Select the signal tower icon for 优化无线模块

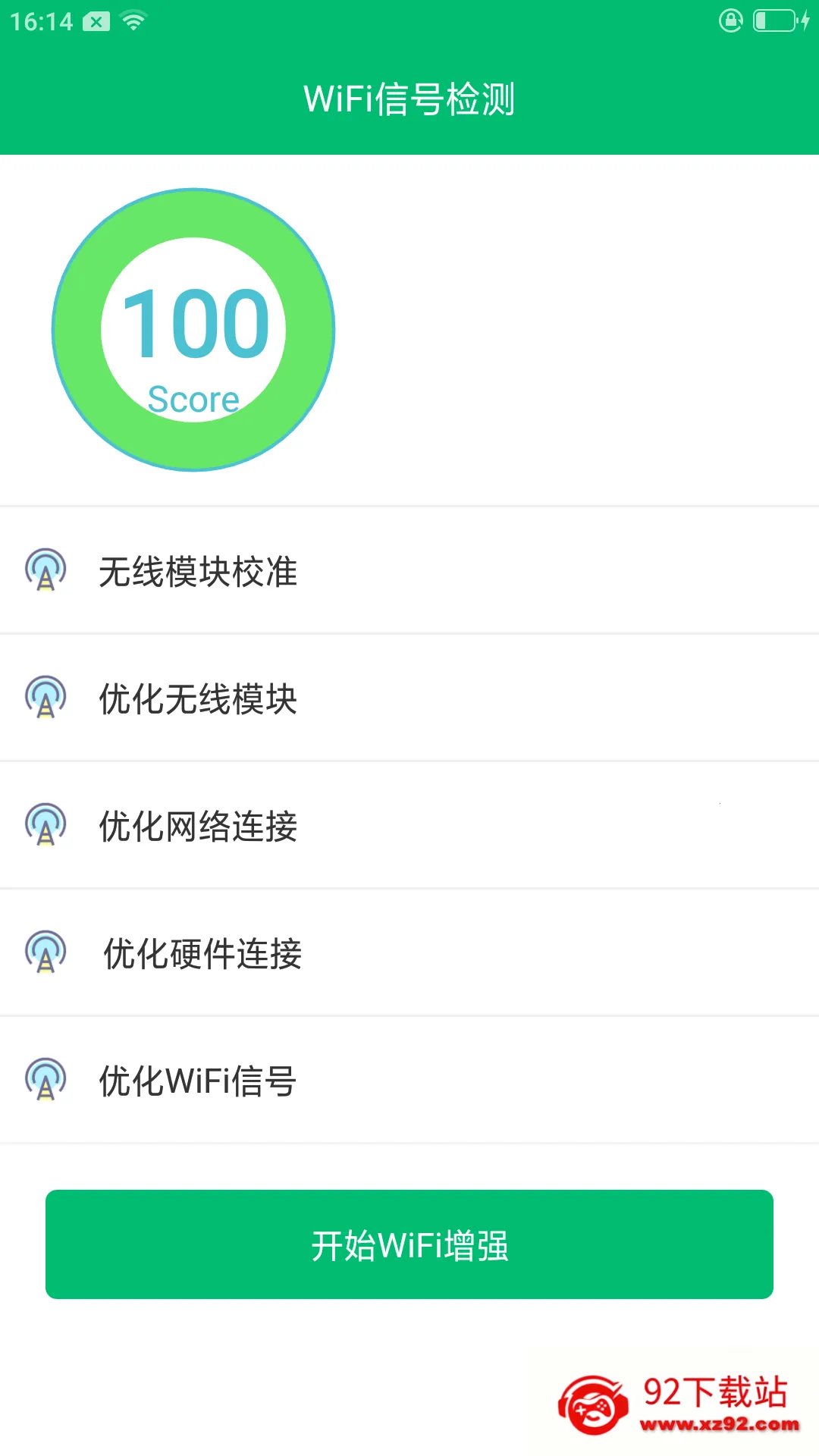[45, 699]
